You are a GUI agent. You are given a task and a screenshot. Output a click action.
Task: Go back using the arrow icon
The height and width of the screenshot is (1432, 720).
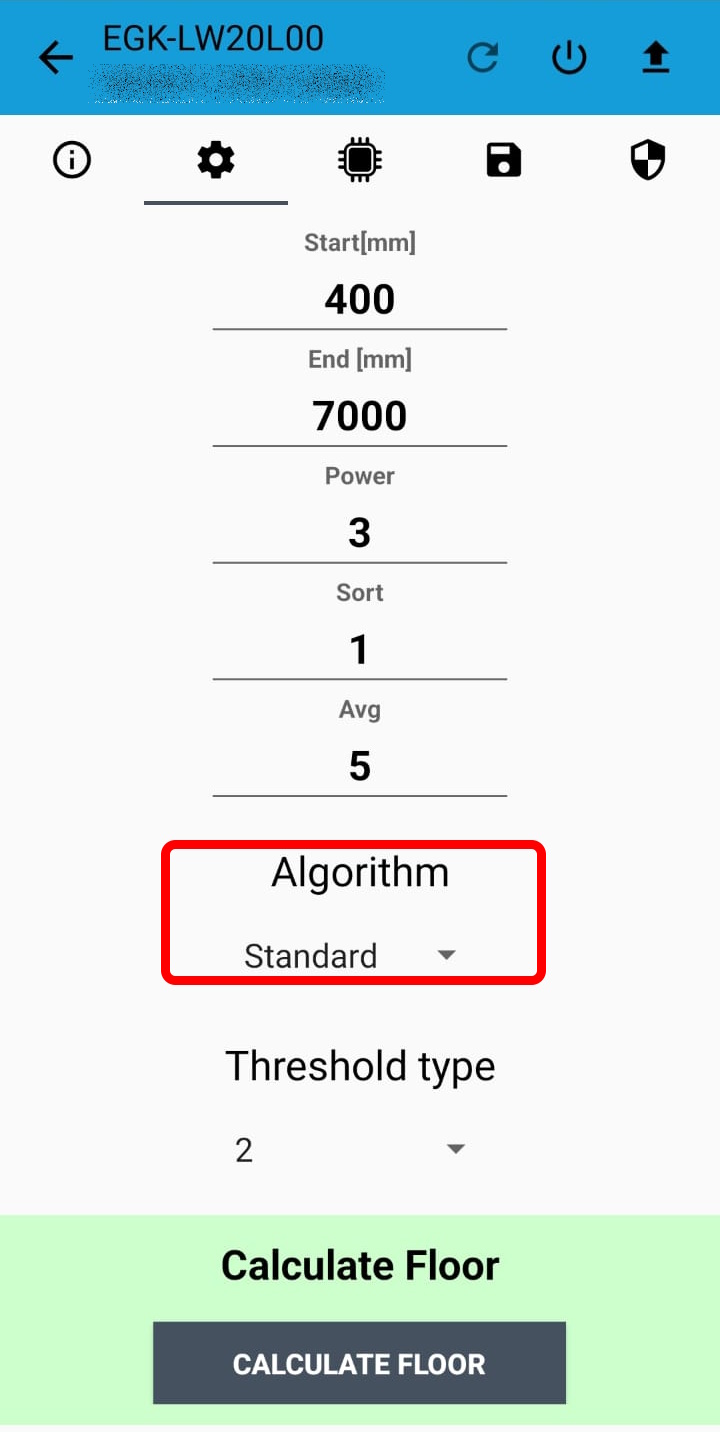tap(56, 58)
